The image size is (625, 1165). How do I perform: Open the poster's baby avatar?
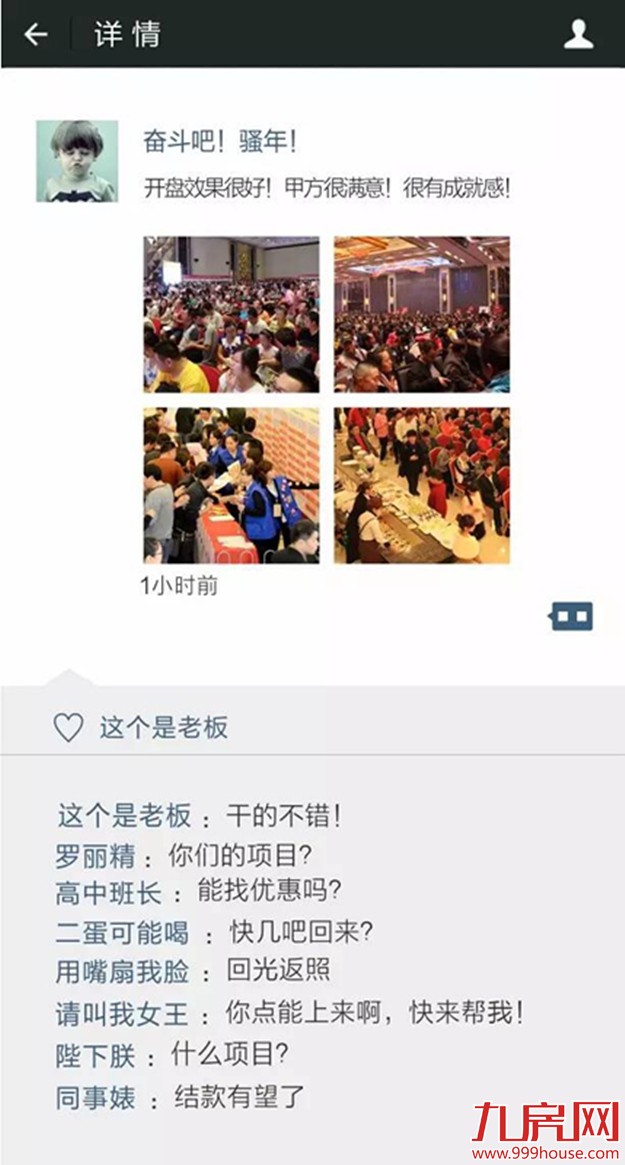(x=77, y=161)
